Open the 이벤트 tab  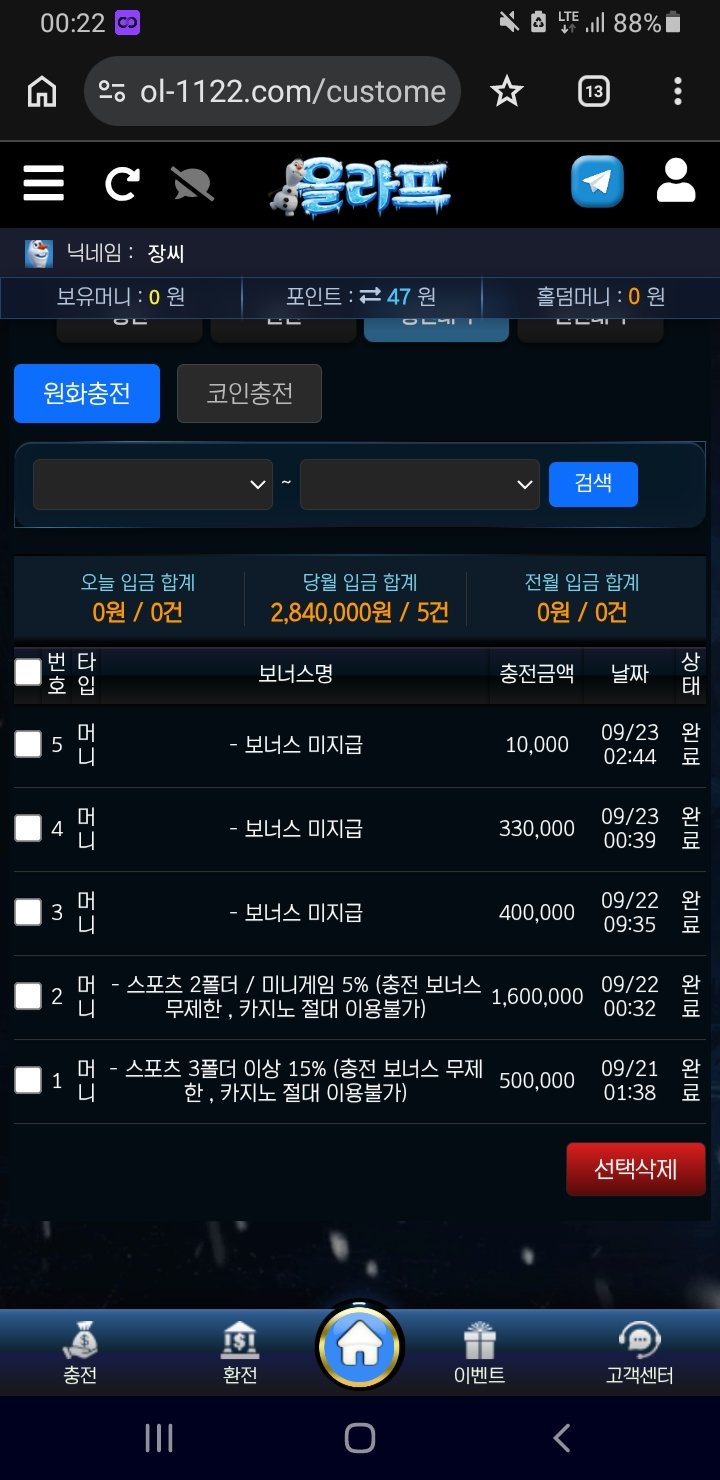[x=480, y=1353]
